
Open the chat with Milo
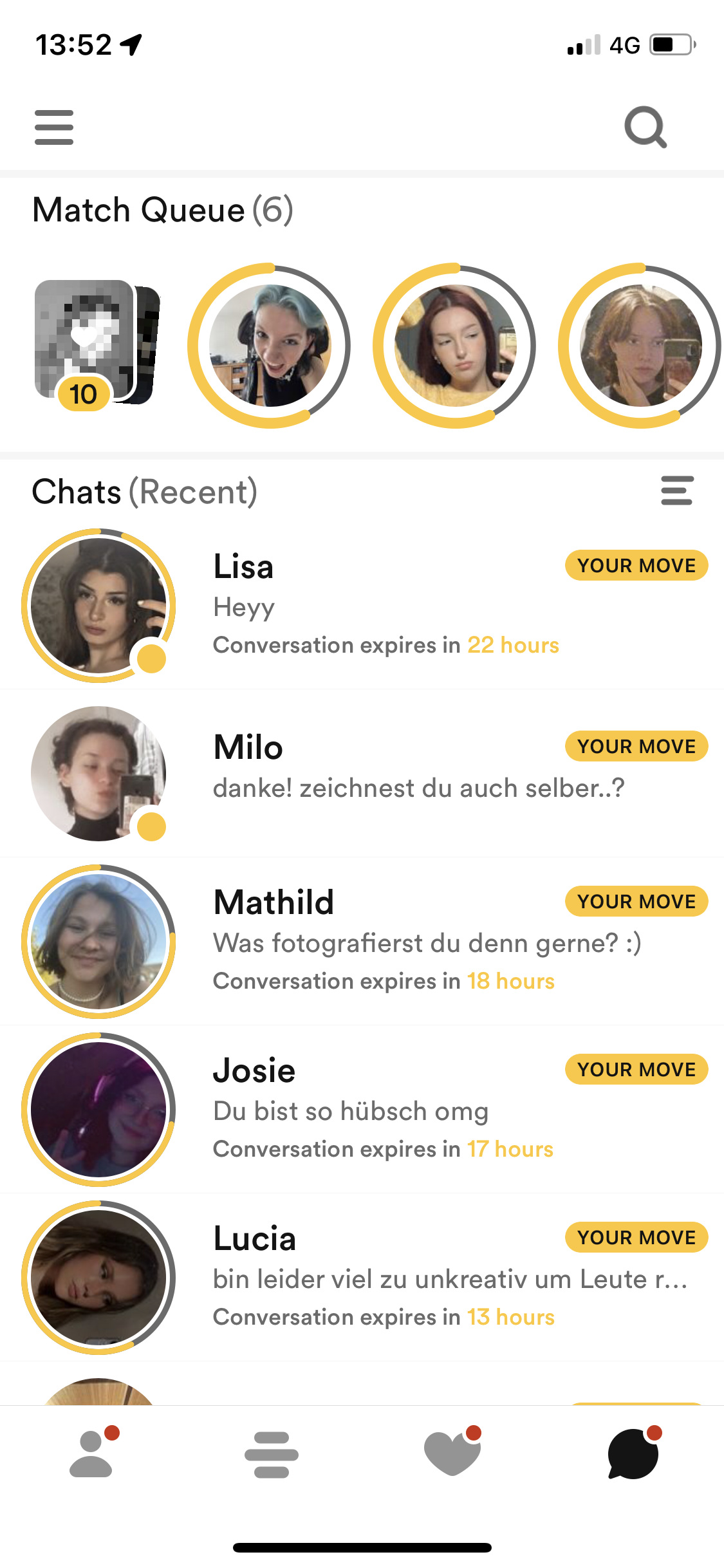pos(362,773)
